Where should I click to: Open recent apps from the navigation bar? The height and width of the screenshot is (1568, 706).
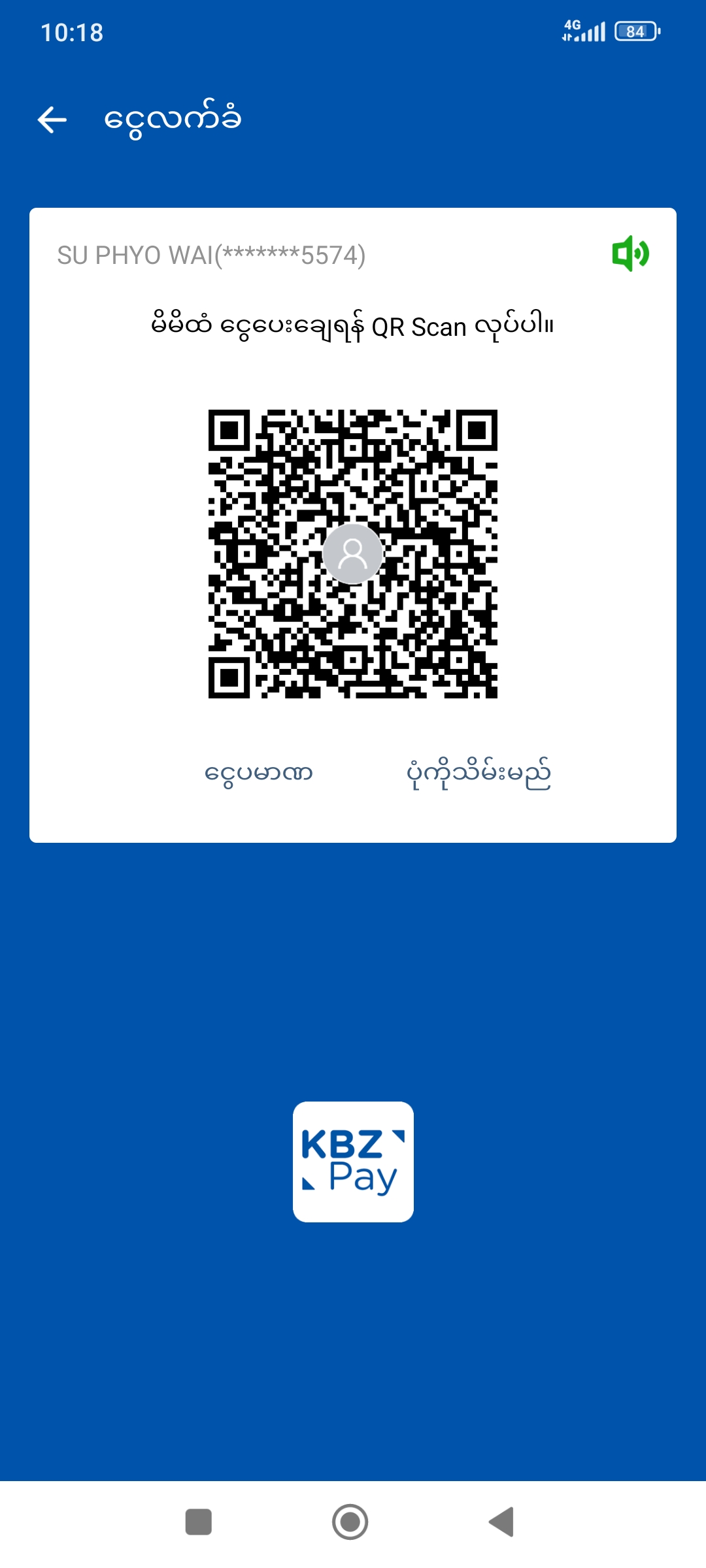tap(199, 1522)
